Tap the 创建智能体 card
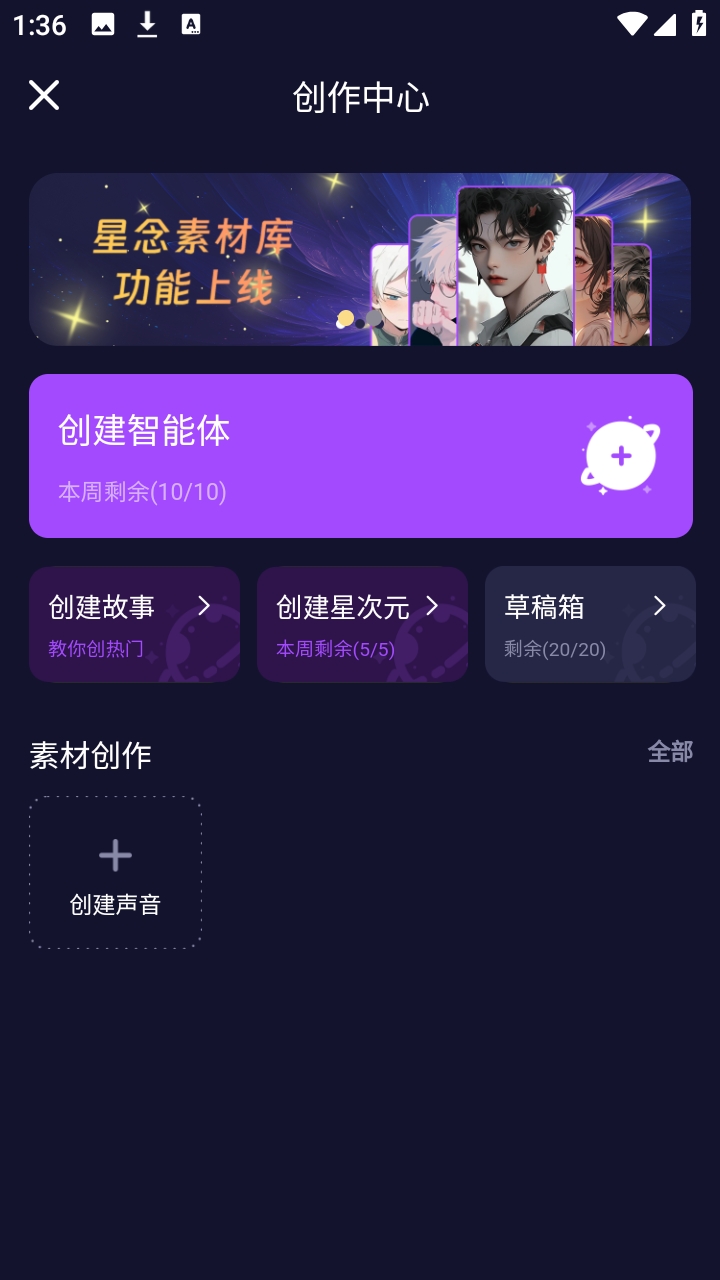Viewport: 720px width, 1280px height. pyautogui.click(x=360, y=456)
